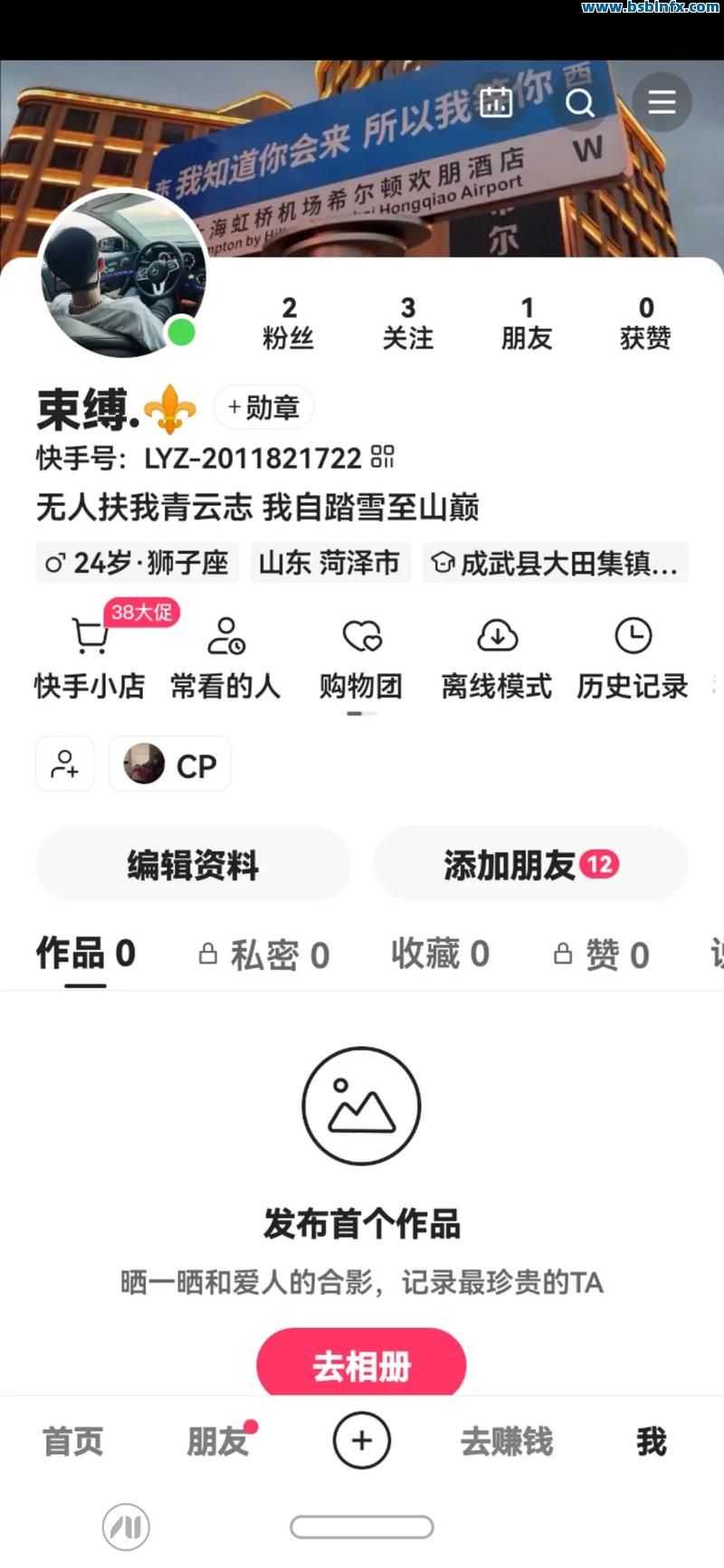Open 去赚钱 earn money tab

[507, 1440]
